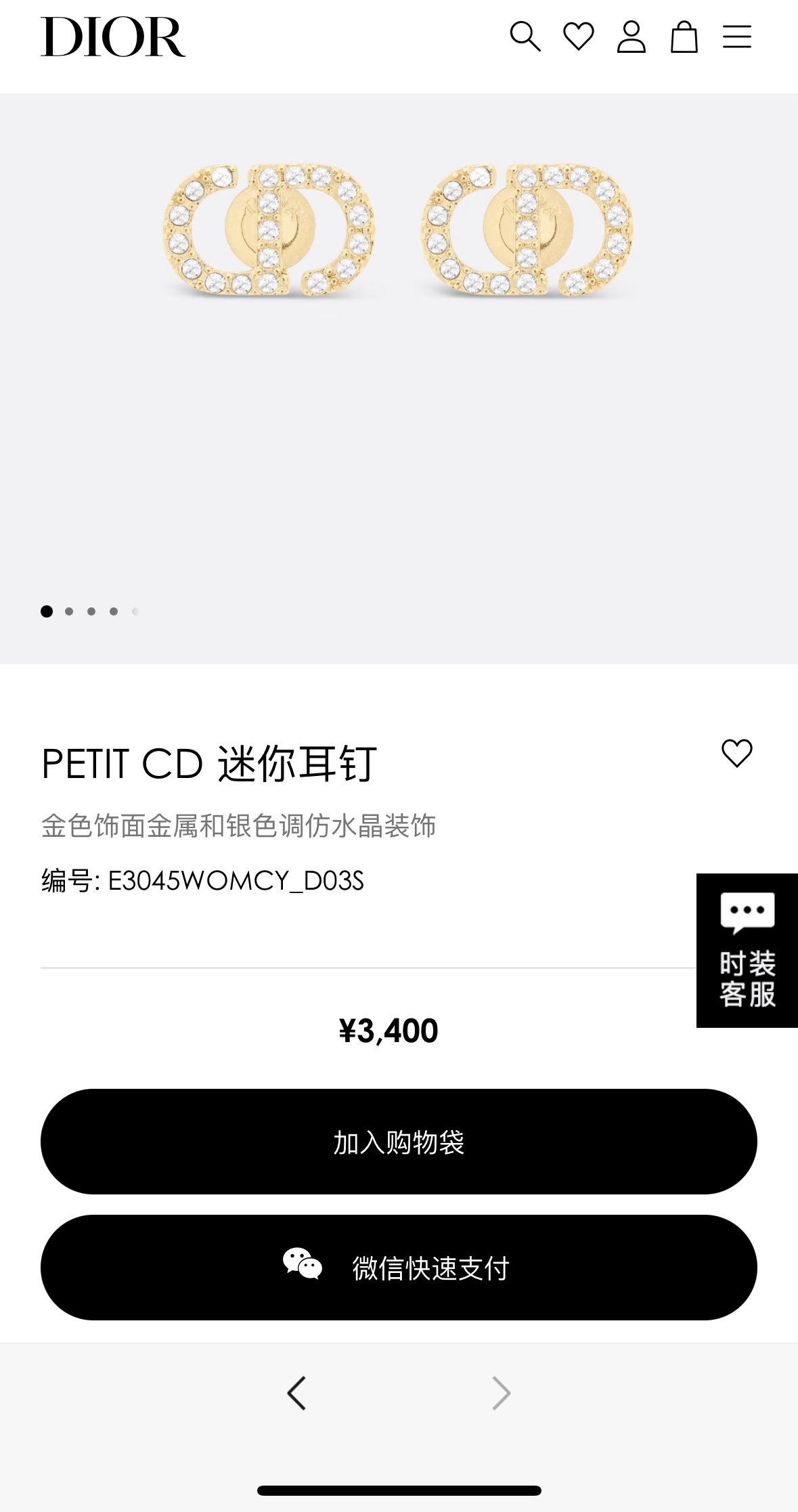Viewport: 798px width, 1512px height.
Task: Open the shopping bag
Action: coord(684,37)
